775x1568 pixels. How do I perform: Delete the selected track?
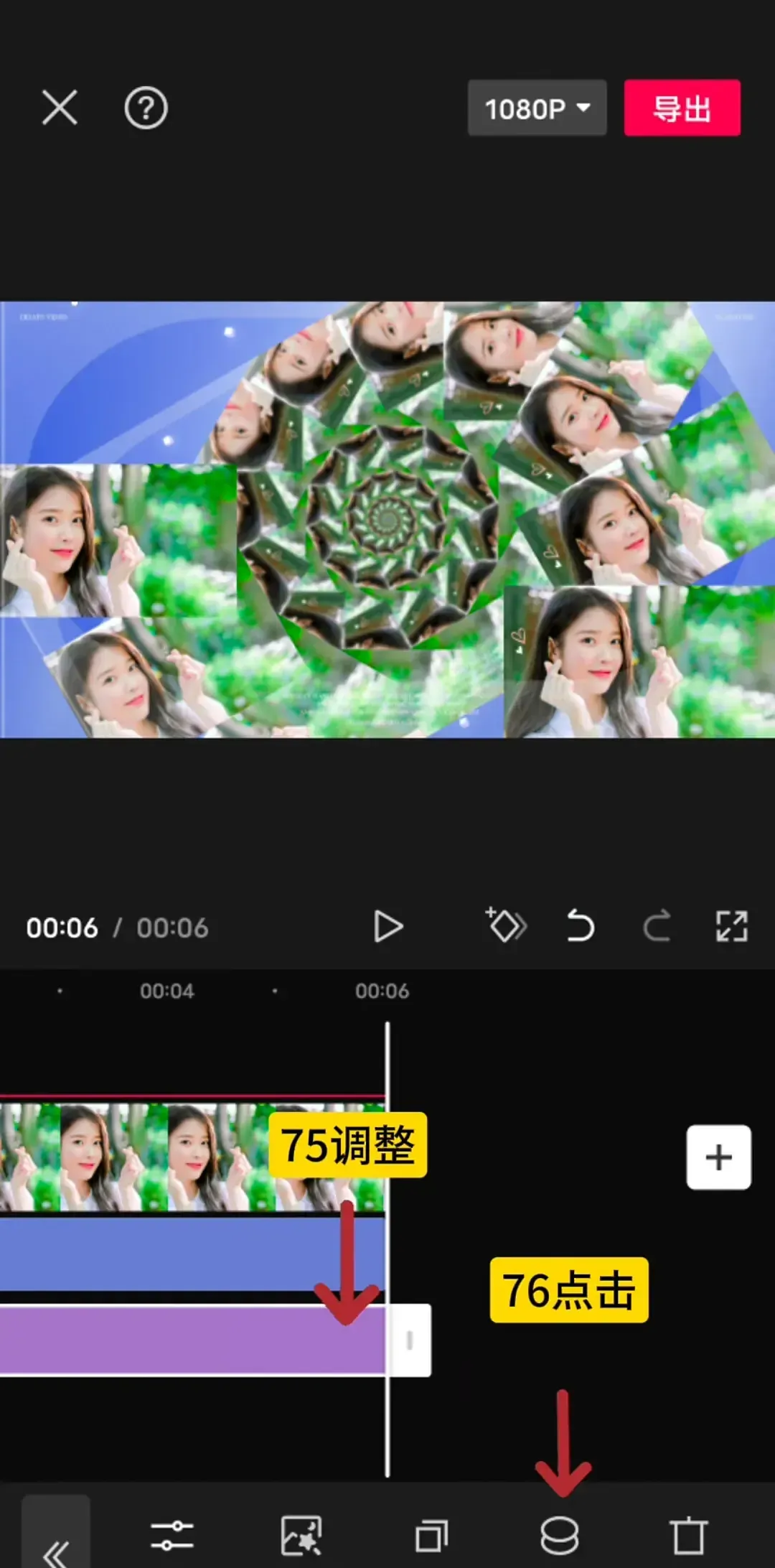[688, 1536]
